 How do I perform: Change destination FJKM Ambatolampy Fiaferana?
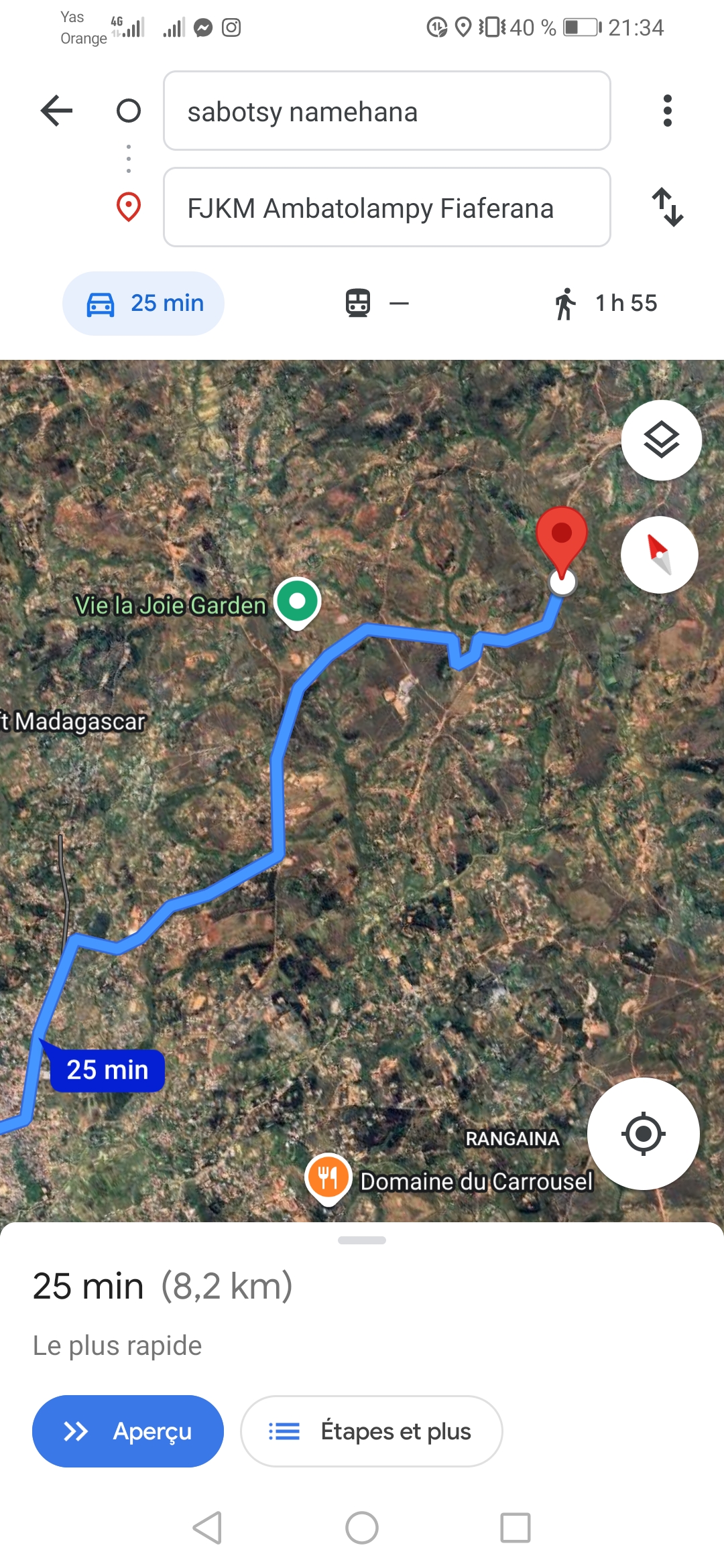386,208
